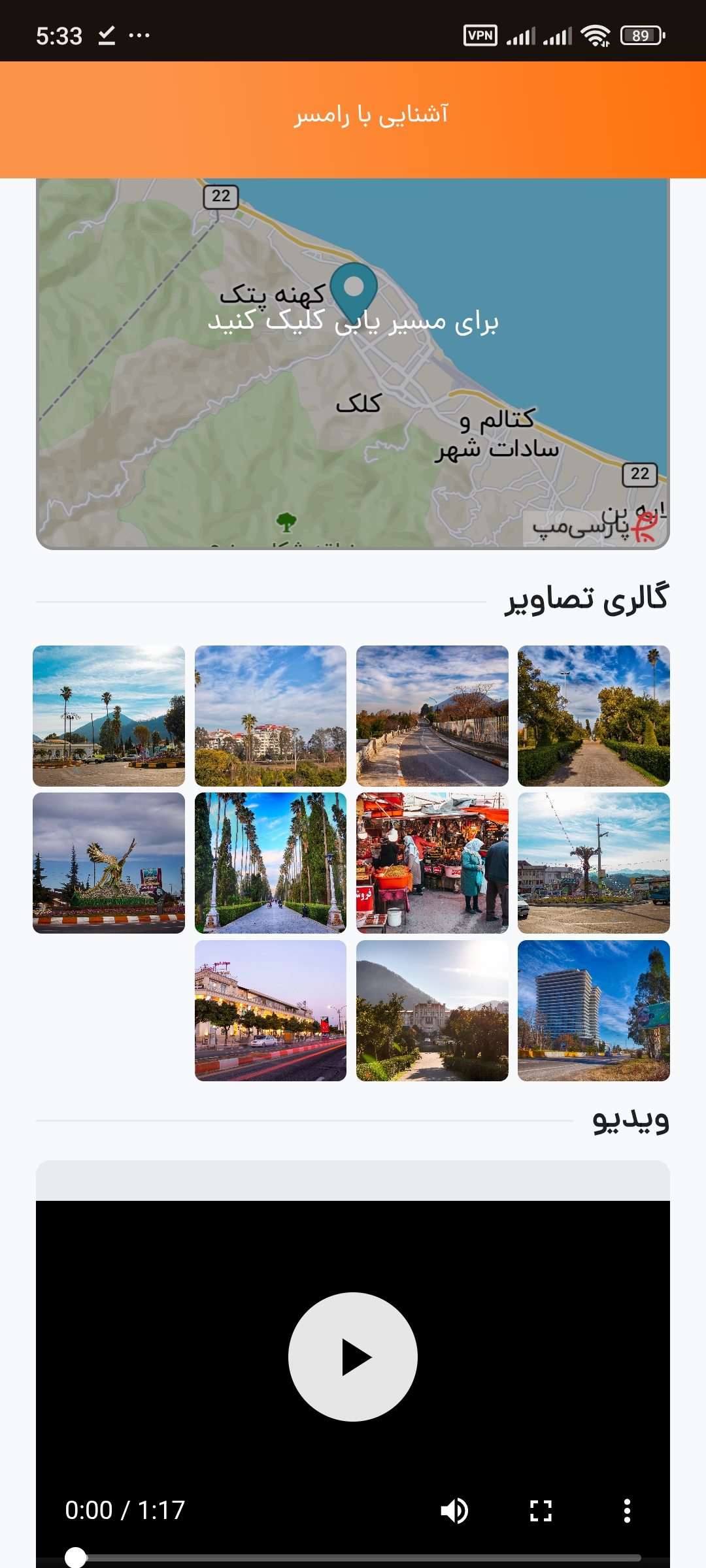
Task: Open the video player three-dot options menu
Action: tap(627, 1511)
